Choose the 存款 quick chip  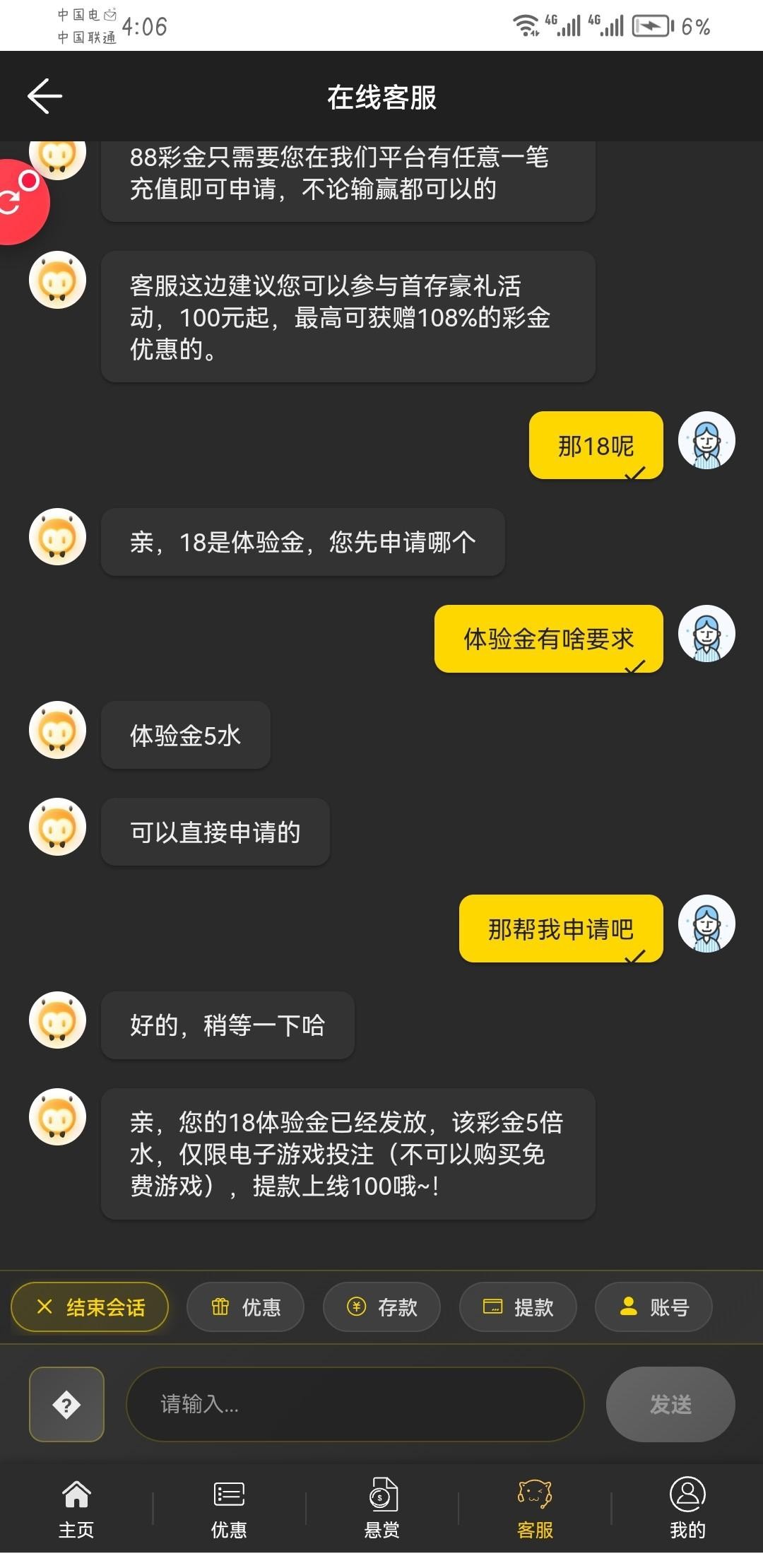[381, 1307]
